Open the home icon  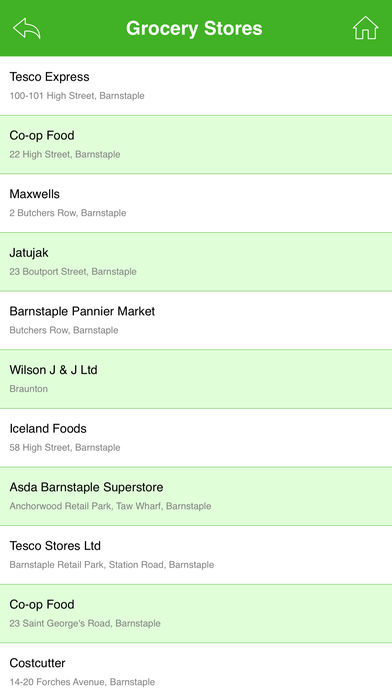click(x=365, y=28)
